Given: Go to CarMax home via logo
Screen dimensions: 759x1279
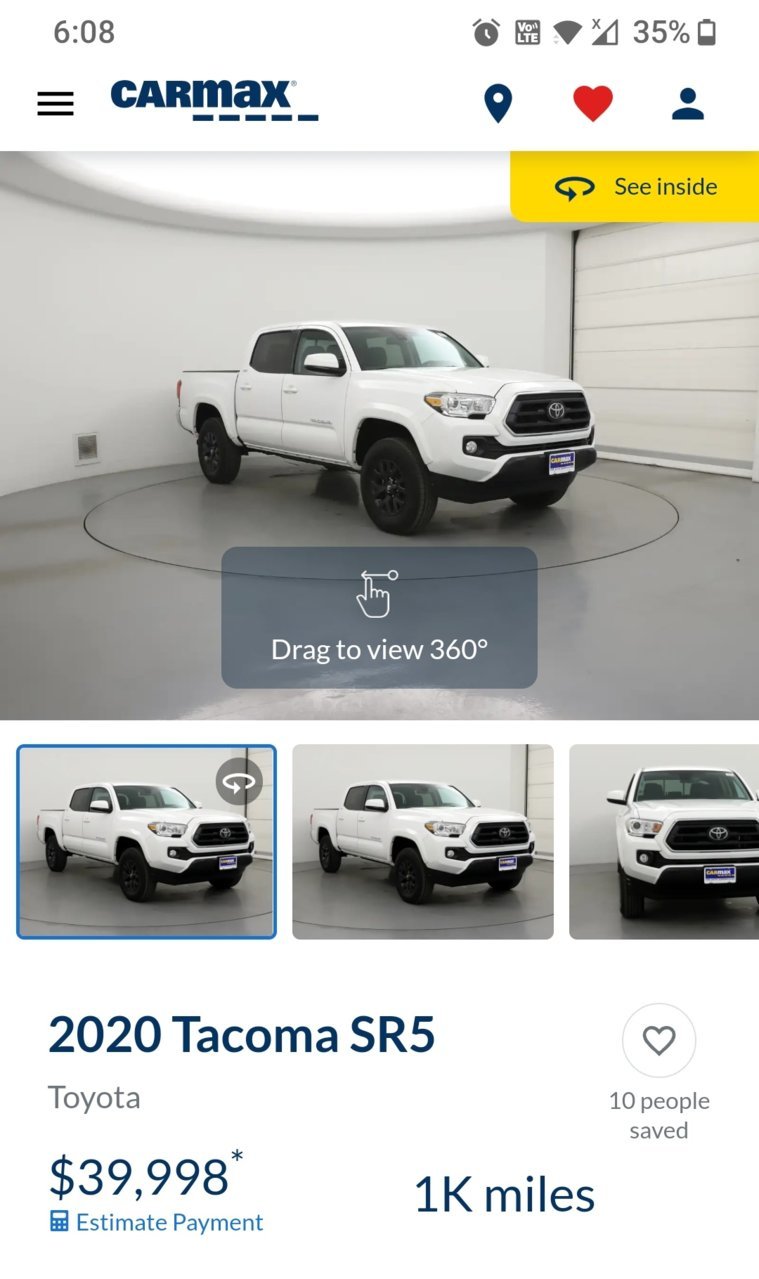Looking at the screenshot, I should [x=213, y=100].
